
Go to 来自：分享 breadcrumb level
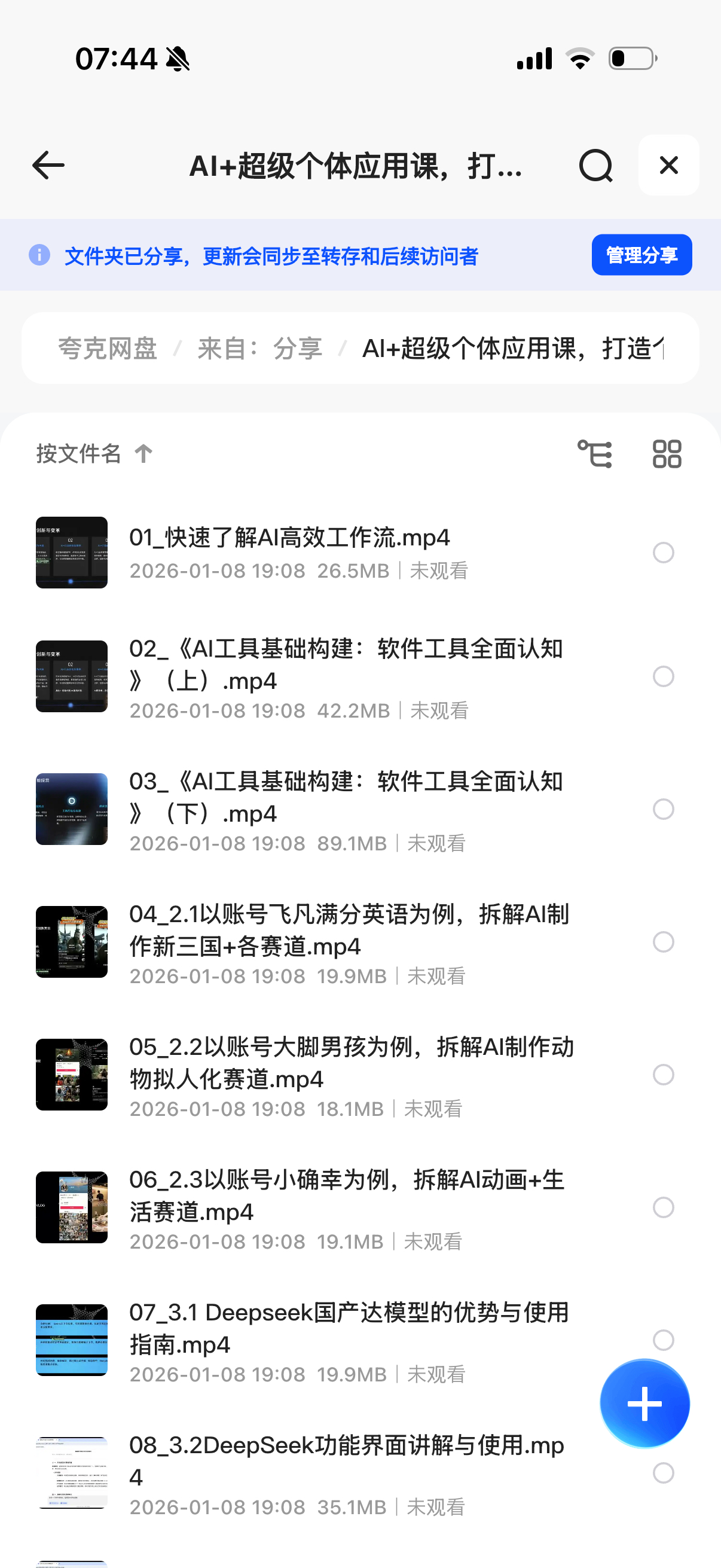(260, 349)
